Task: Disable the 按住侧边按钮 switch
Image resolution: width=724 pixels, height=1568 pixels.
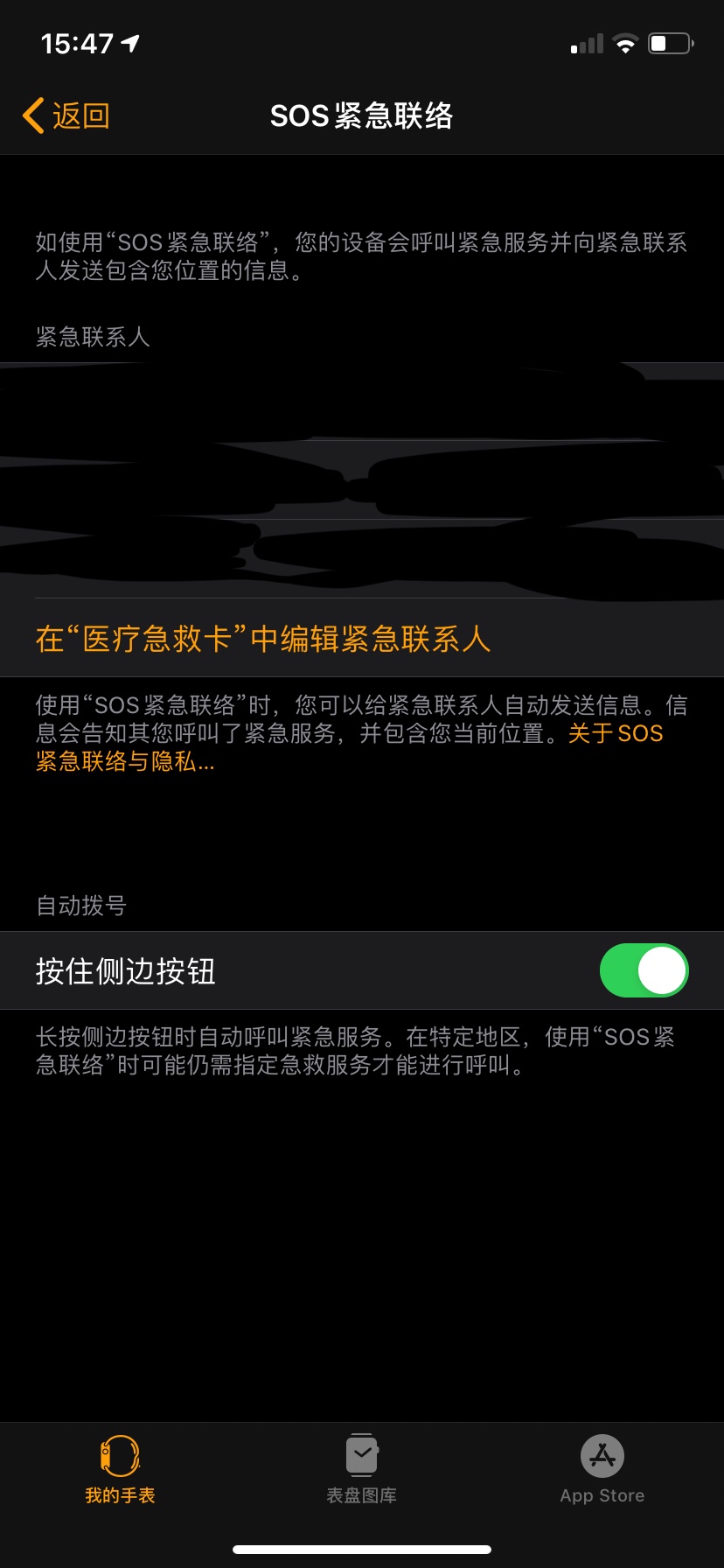Action: coord(644,970)
